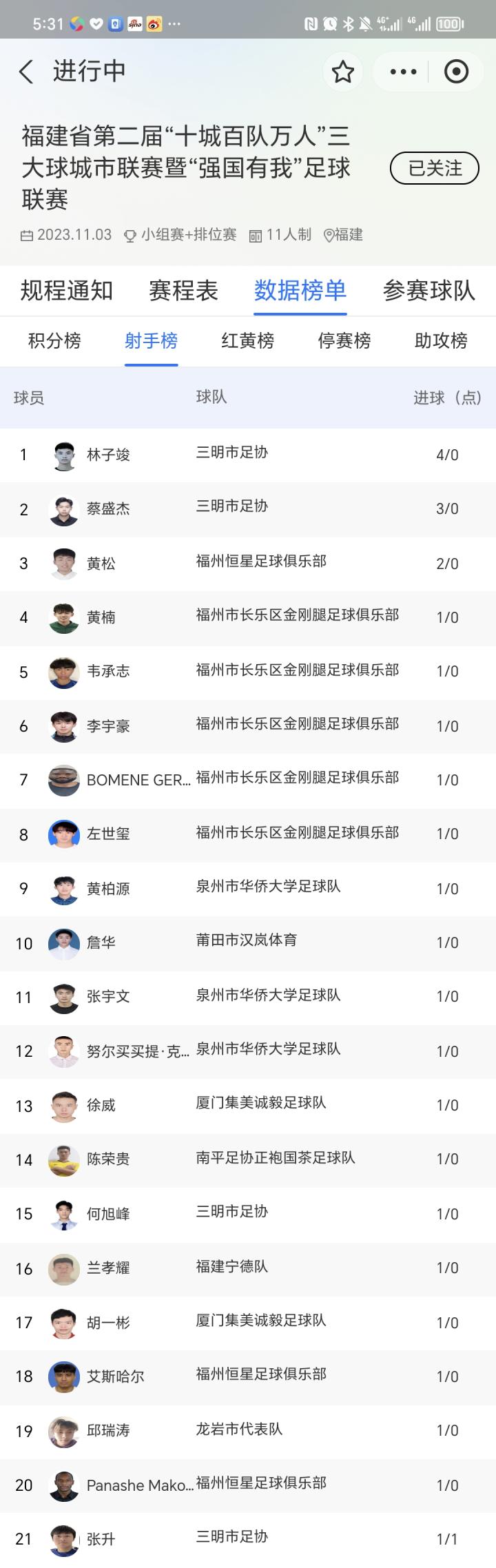Favorite this mini program with the star
The image size is (496, 1568).
tap(342, 72)
